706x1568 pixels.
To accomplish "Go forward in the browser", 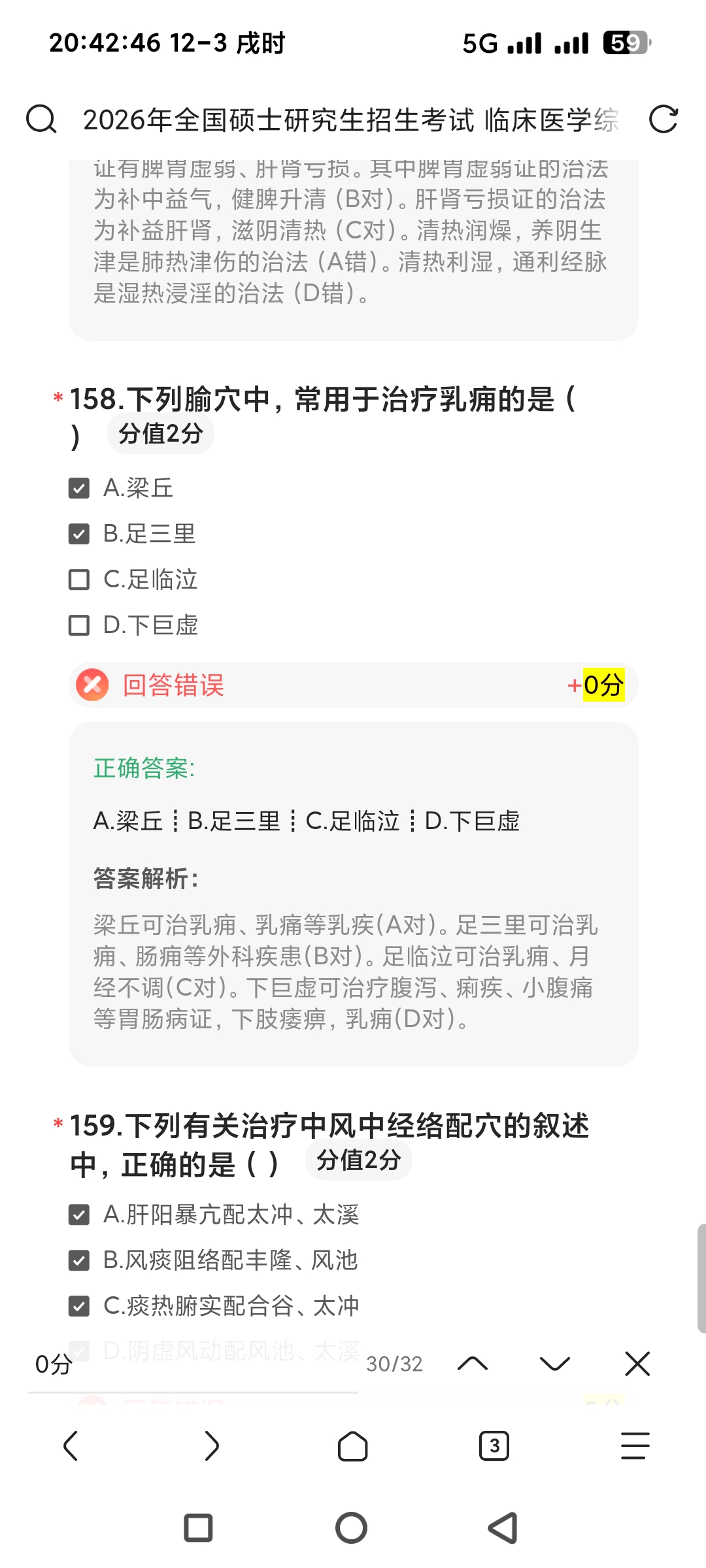I will click(x=211, y=1445).
